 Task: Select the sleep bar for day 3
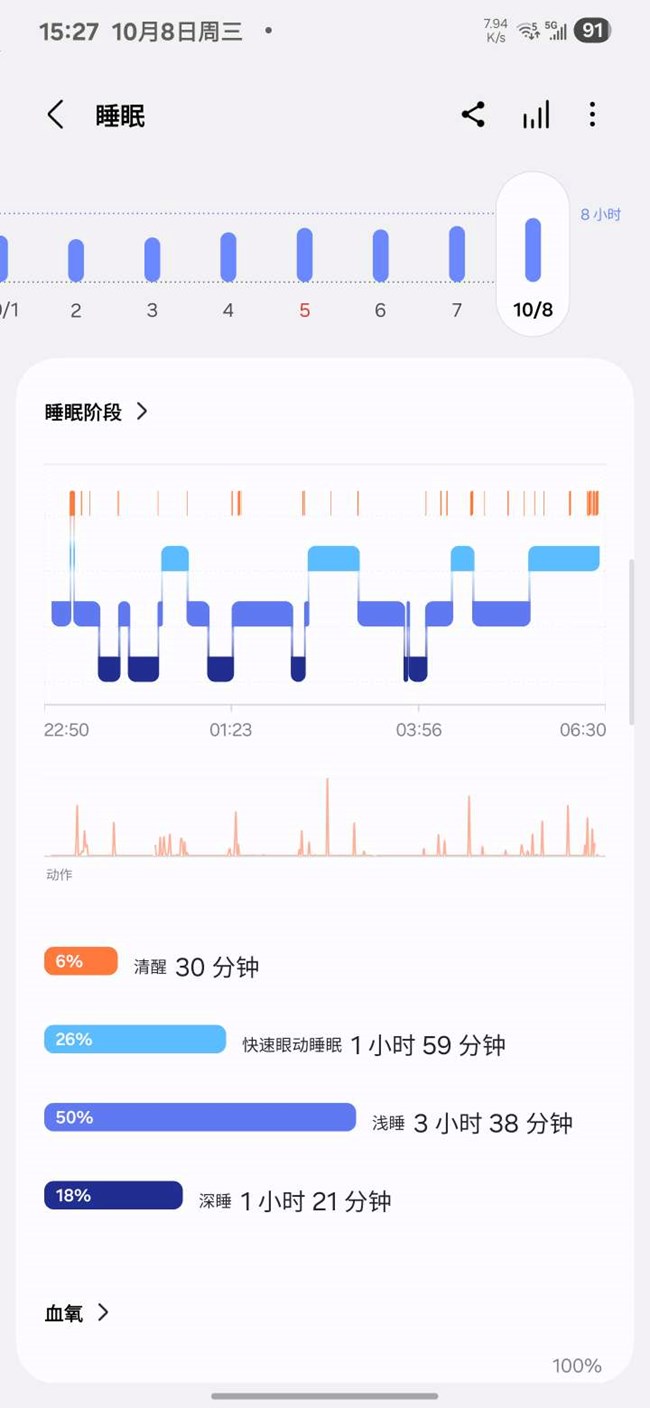(152, 259)
